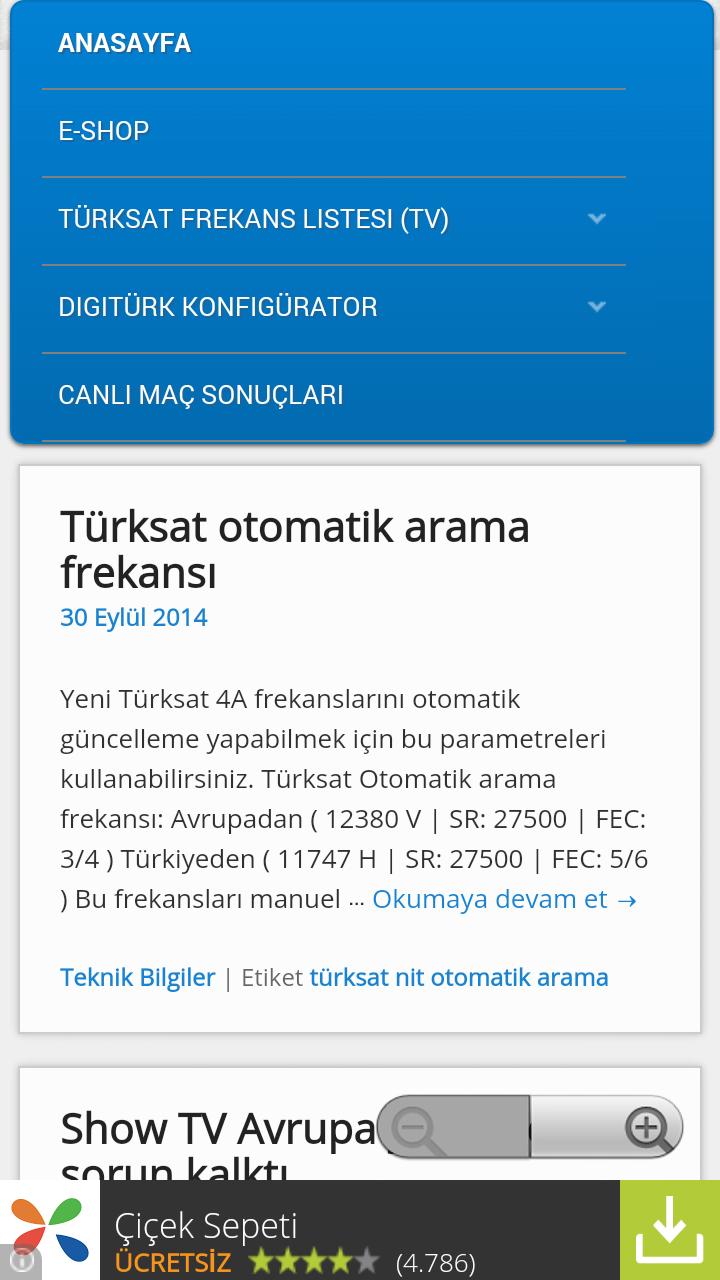Open CANLI MAÇ SONUÇLARI from the menu
The height and width of the screenshot is (1280, 720).
pyautogui.click(x=200, y=394)
